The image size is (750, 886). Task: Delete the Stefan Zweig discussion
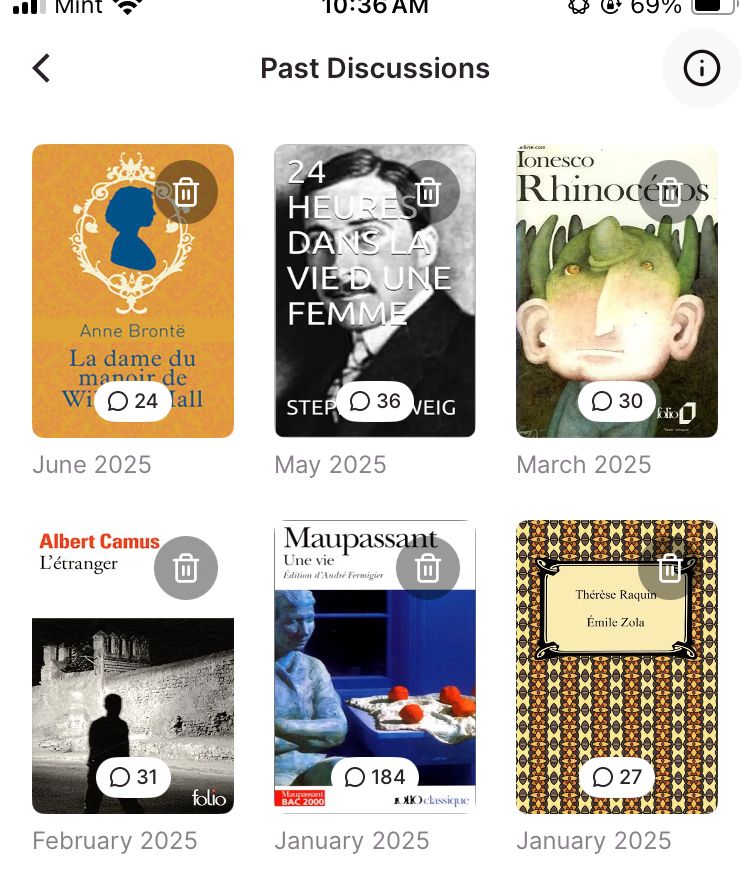(x=428, y=192)
